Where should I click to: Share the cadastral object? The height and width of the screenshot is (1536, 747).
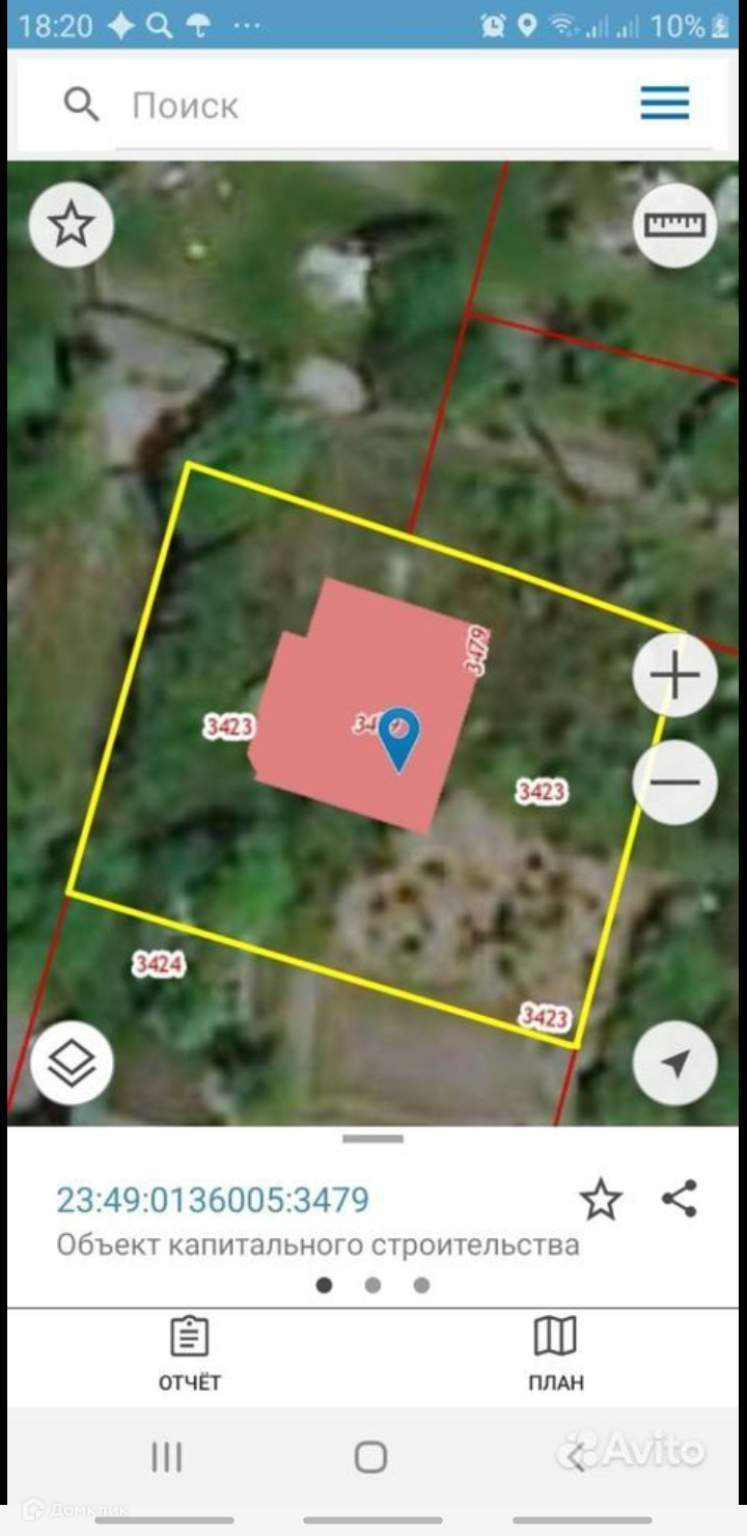point(679,1198)
